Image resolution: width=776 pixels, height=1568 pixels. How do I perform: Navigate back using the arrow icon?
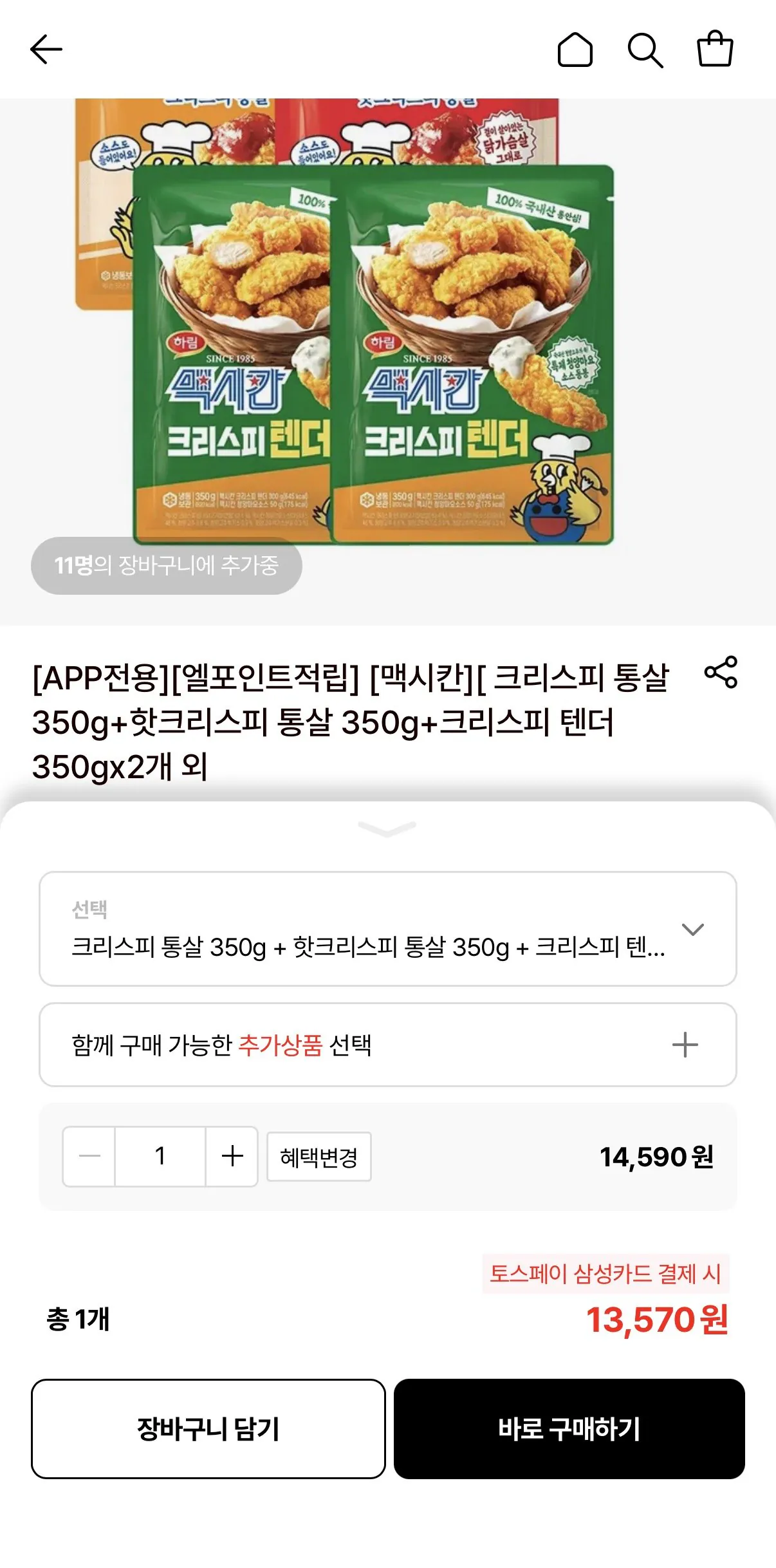point(46,50)
